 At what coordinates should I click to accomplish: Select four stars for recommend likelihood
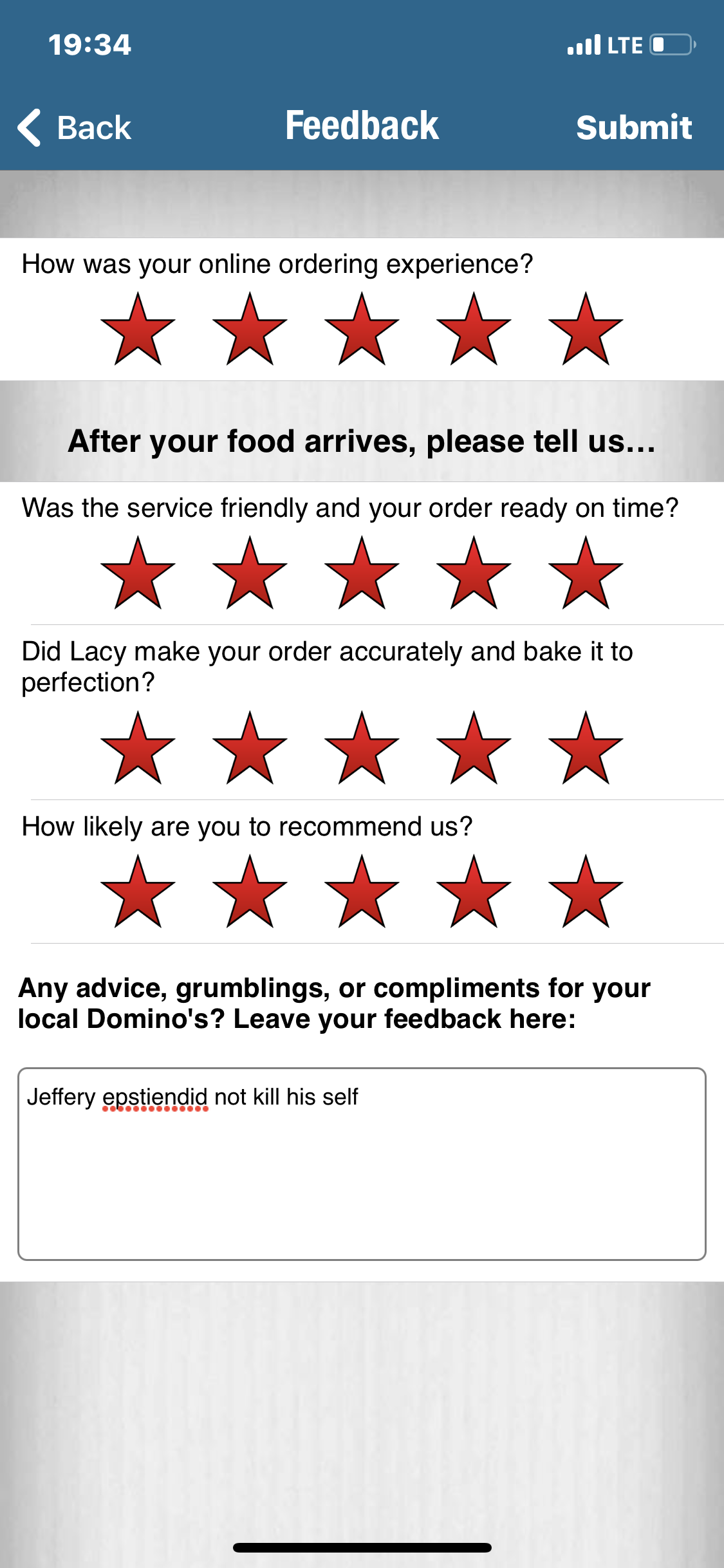474,893
